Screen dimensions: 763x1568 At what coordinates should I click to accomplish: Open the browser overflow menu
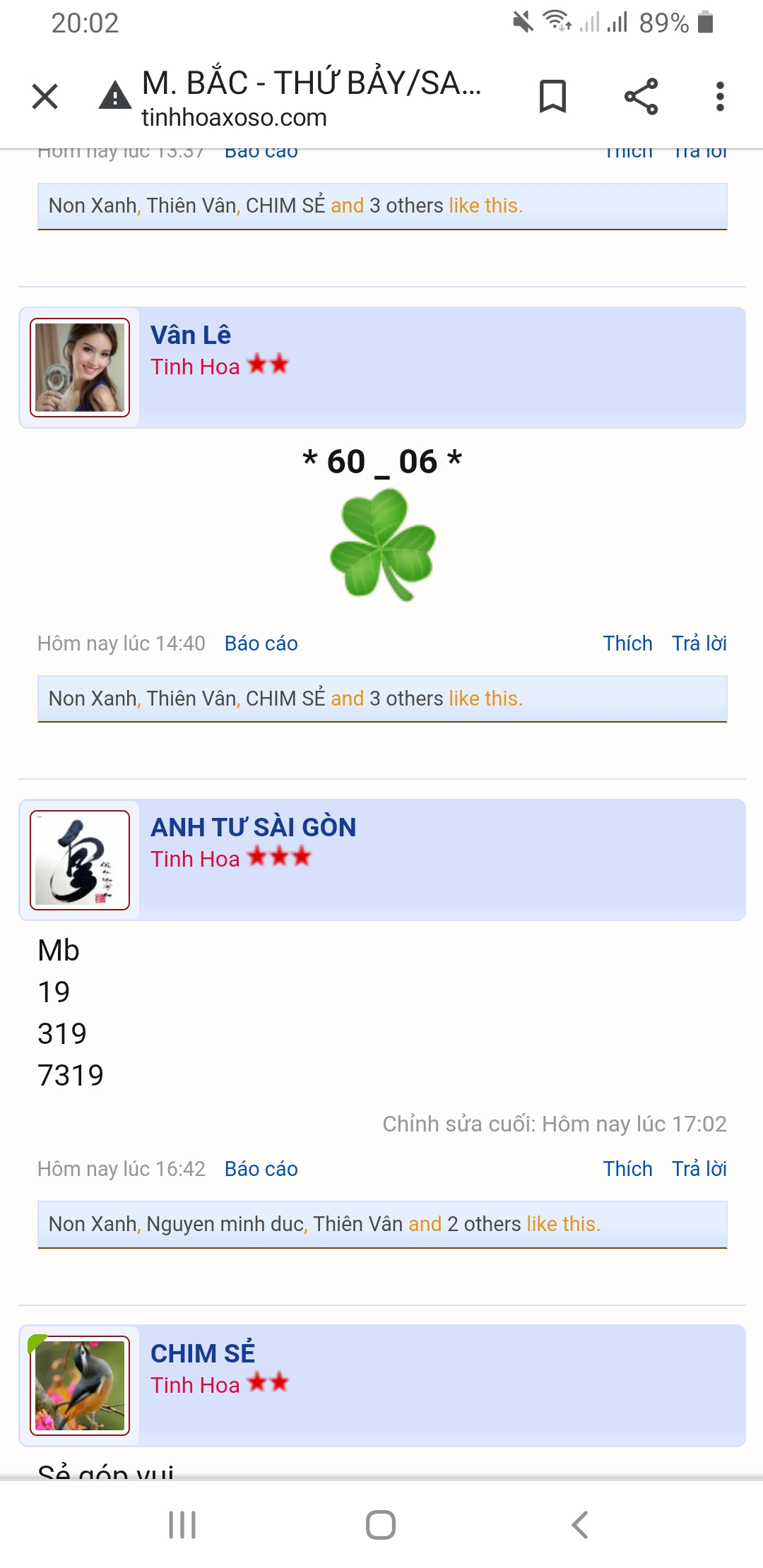tap(719, 97)
